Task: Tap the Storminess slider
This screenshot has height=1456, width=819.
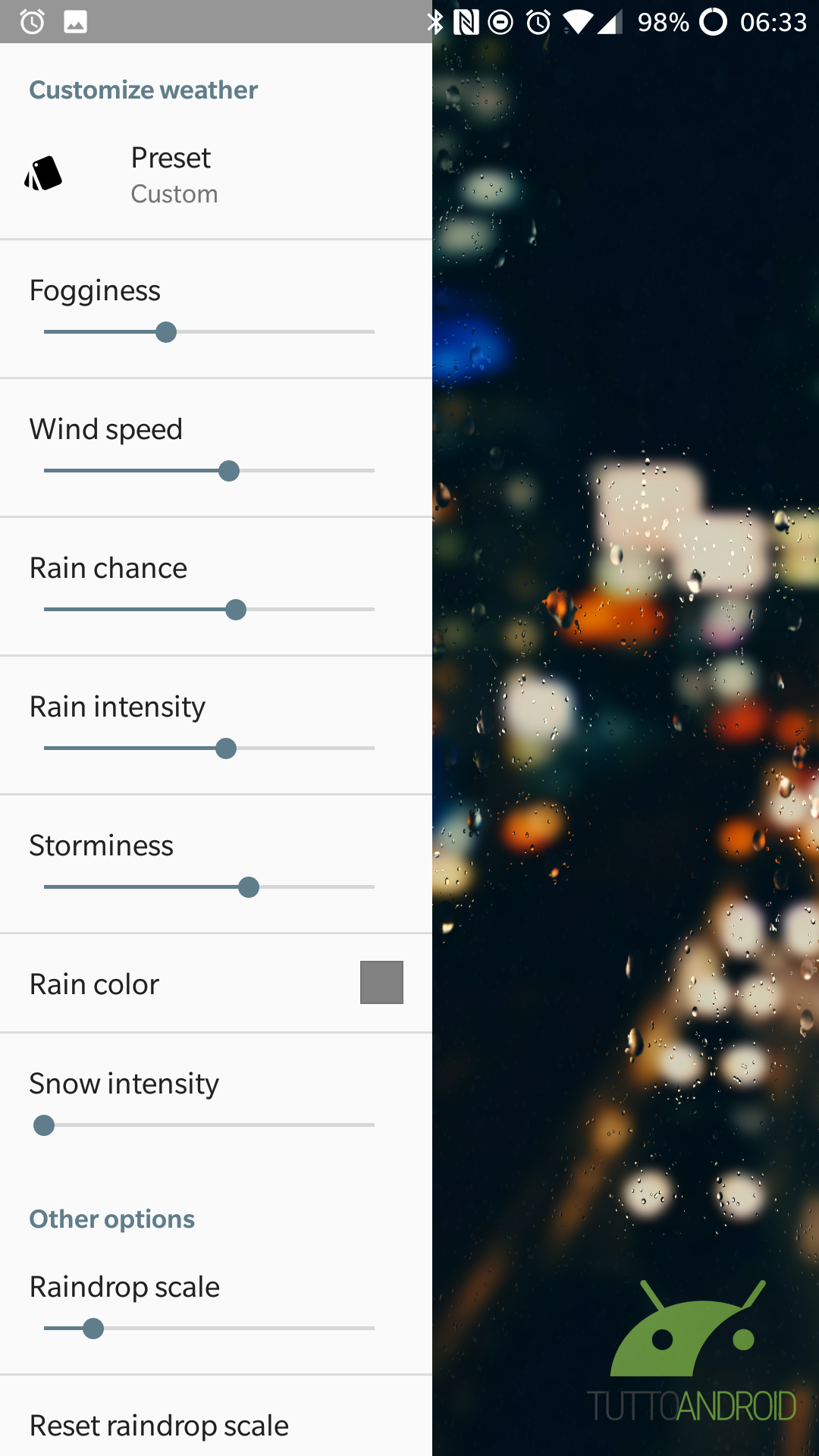Action: (x=209, y=887)
